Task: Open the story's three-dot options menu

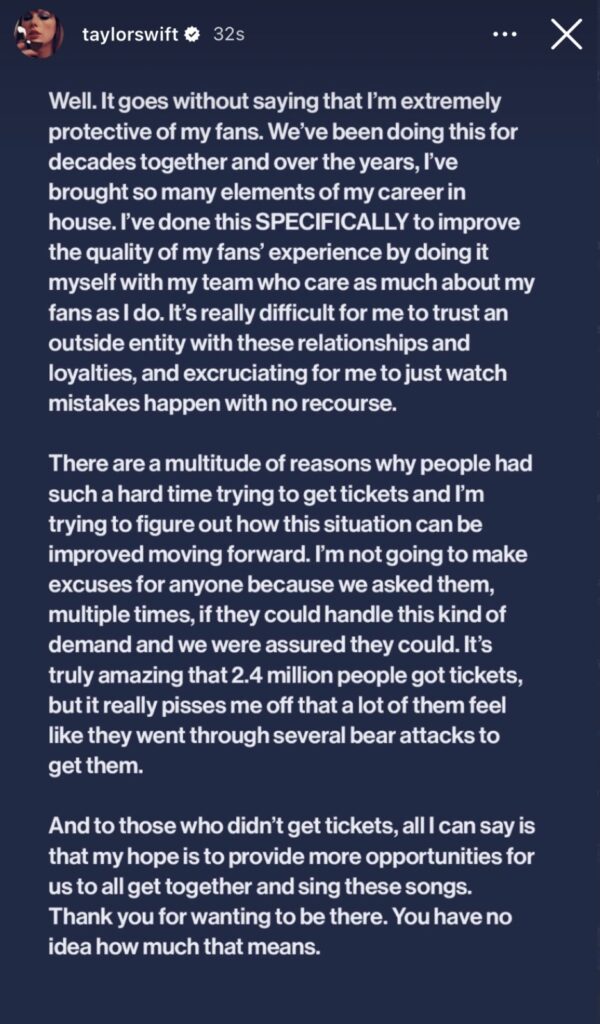Action: [506, 34]
